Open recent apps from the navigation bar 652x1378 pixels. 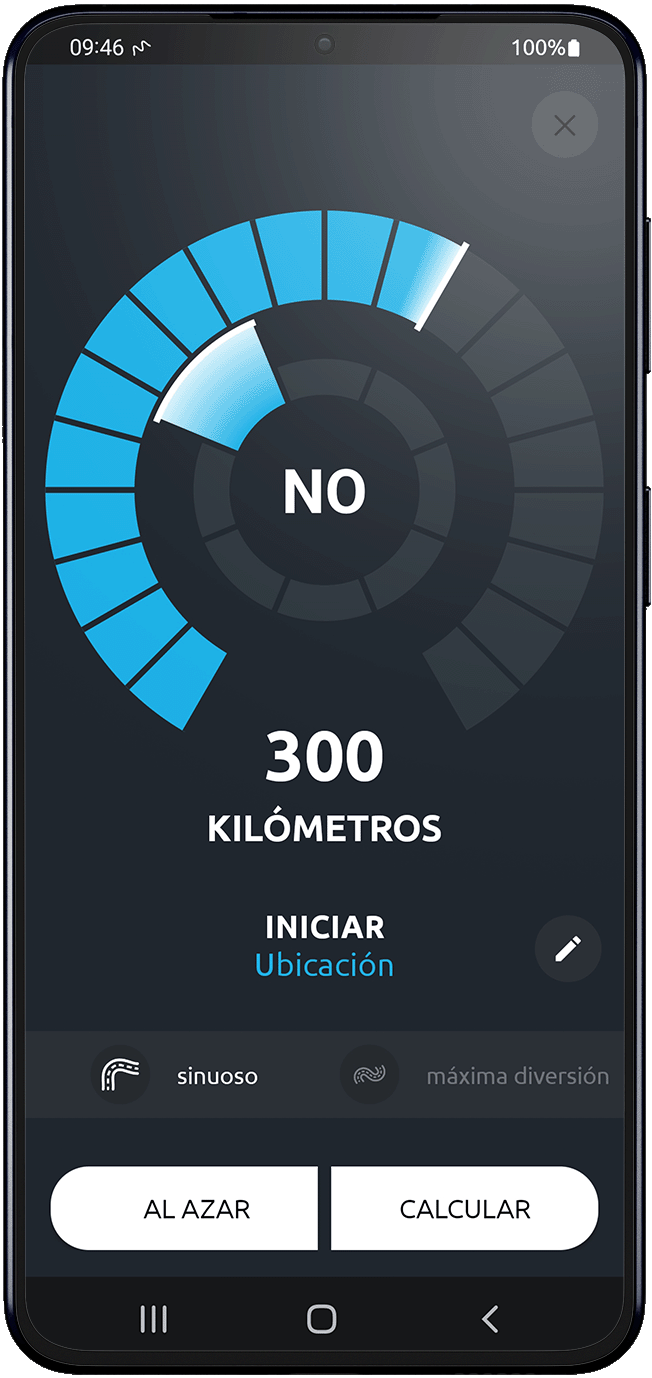153,1319
